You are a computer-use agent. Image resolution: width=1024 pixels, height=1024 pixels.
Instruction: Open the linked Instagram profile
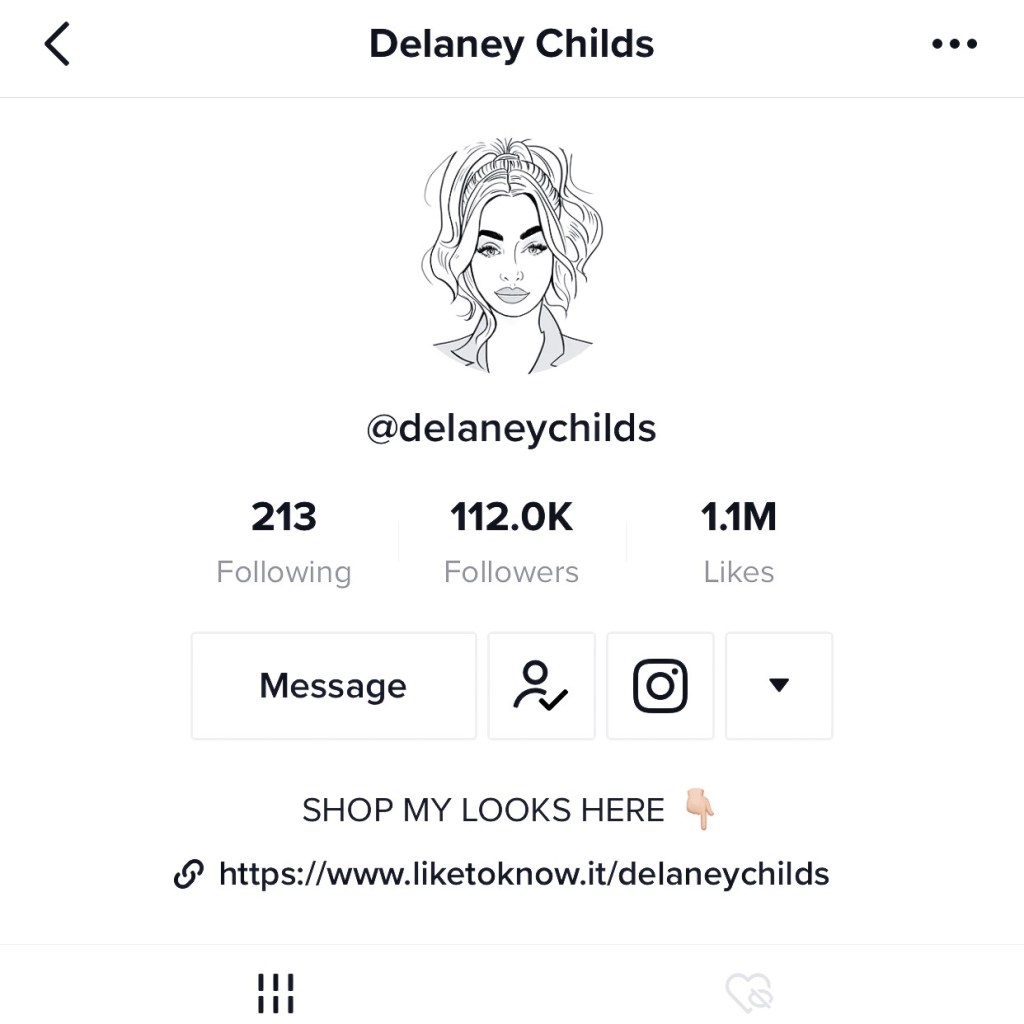click(x=660, y=686)
